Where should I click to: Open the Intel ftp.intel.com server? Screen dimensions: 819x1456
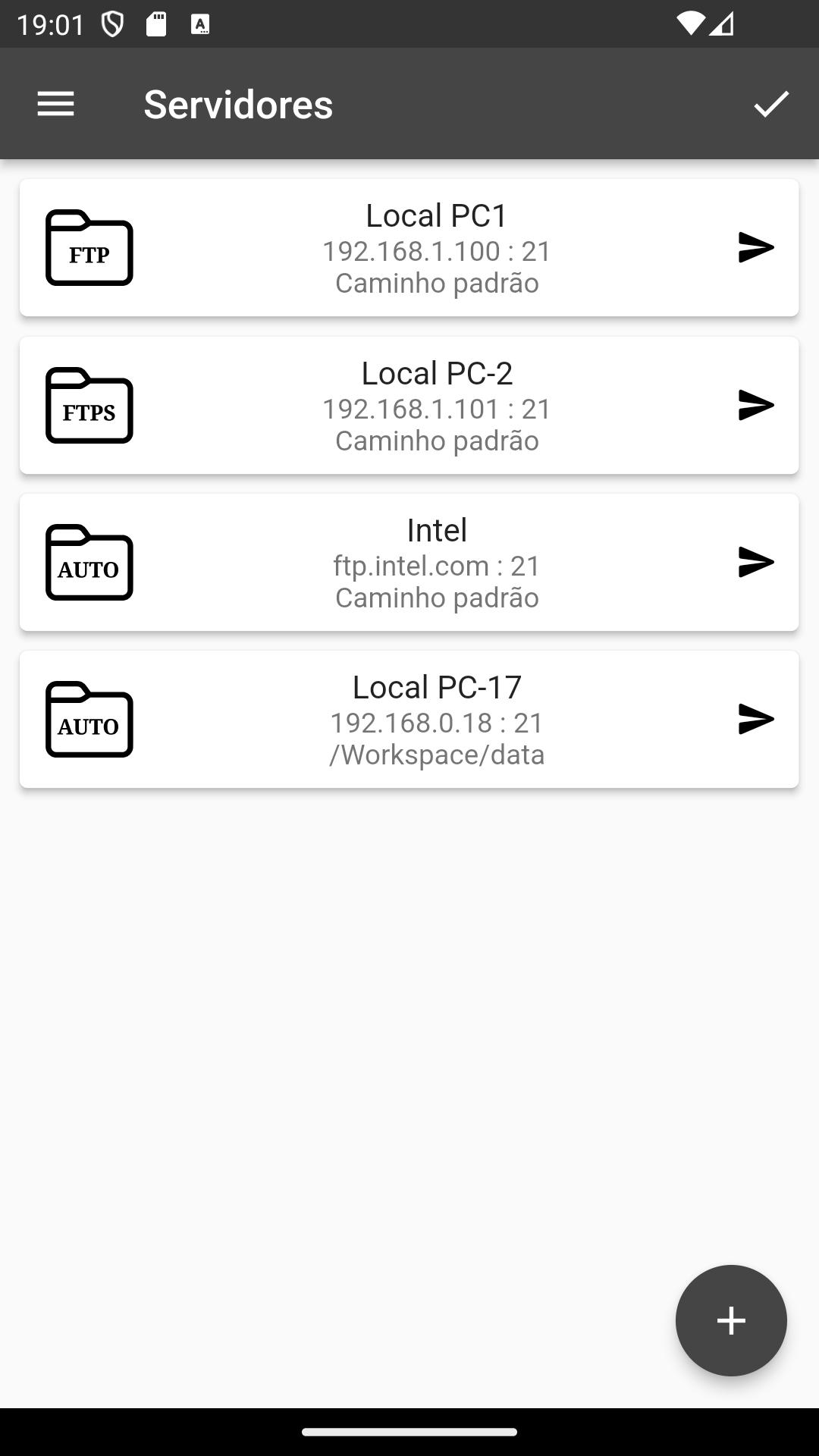pos(409,563)
